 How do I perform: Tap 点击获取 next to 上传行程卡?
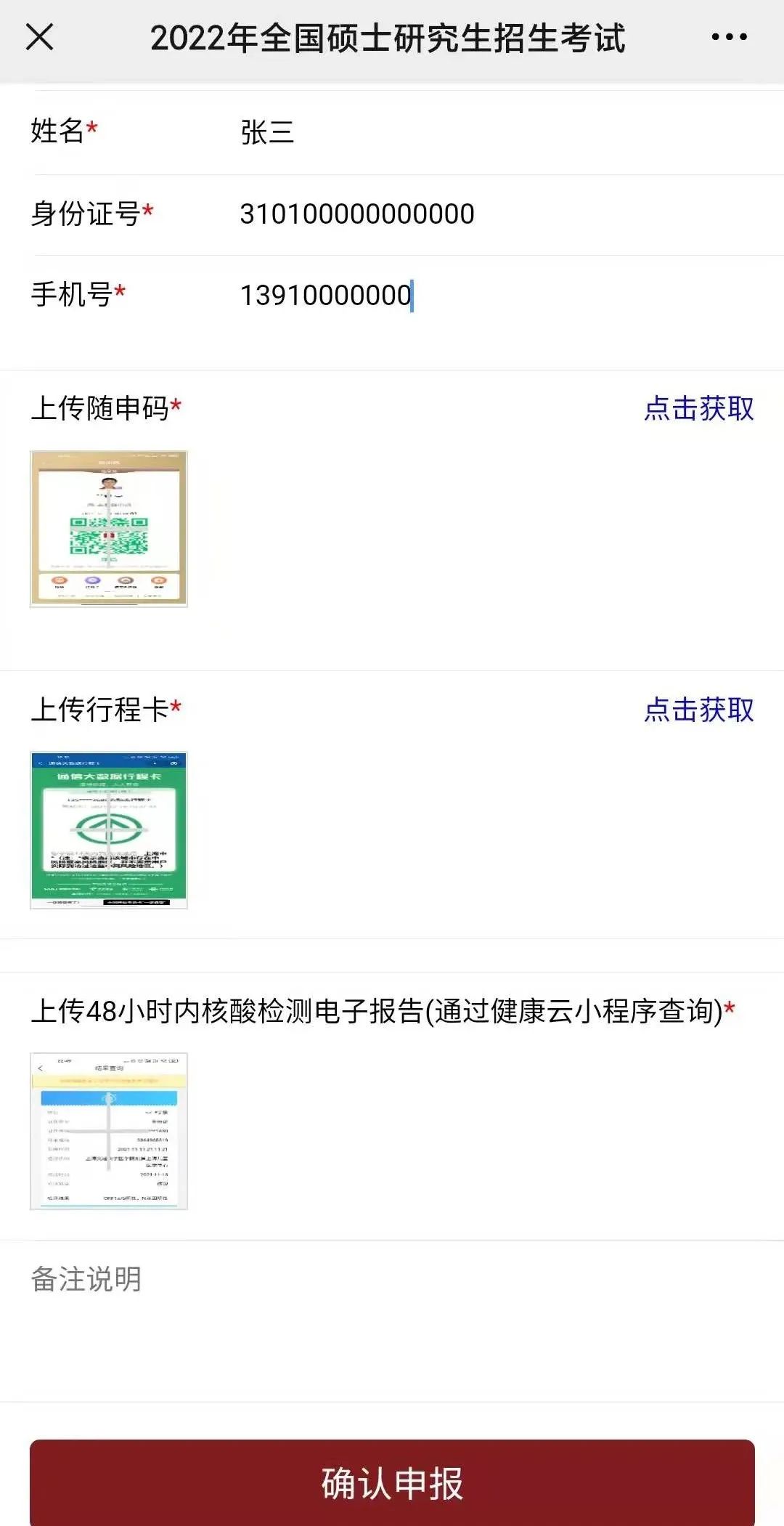pyautogui.click(x=698, y=710)
